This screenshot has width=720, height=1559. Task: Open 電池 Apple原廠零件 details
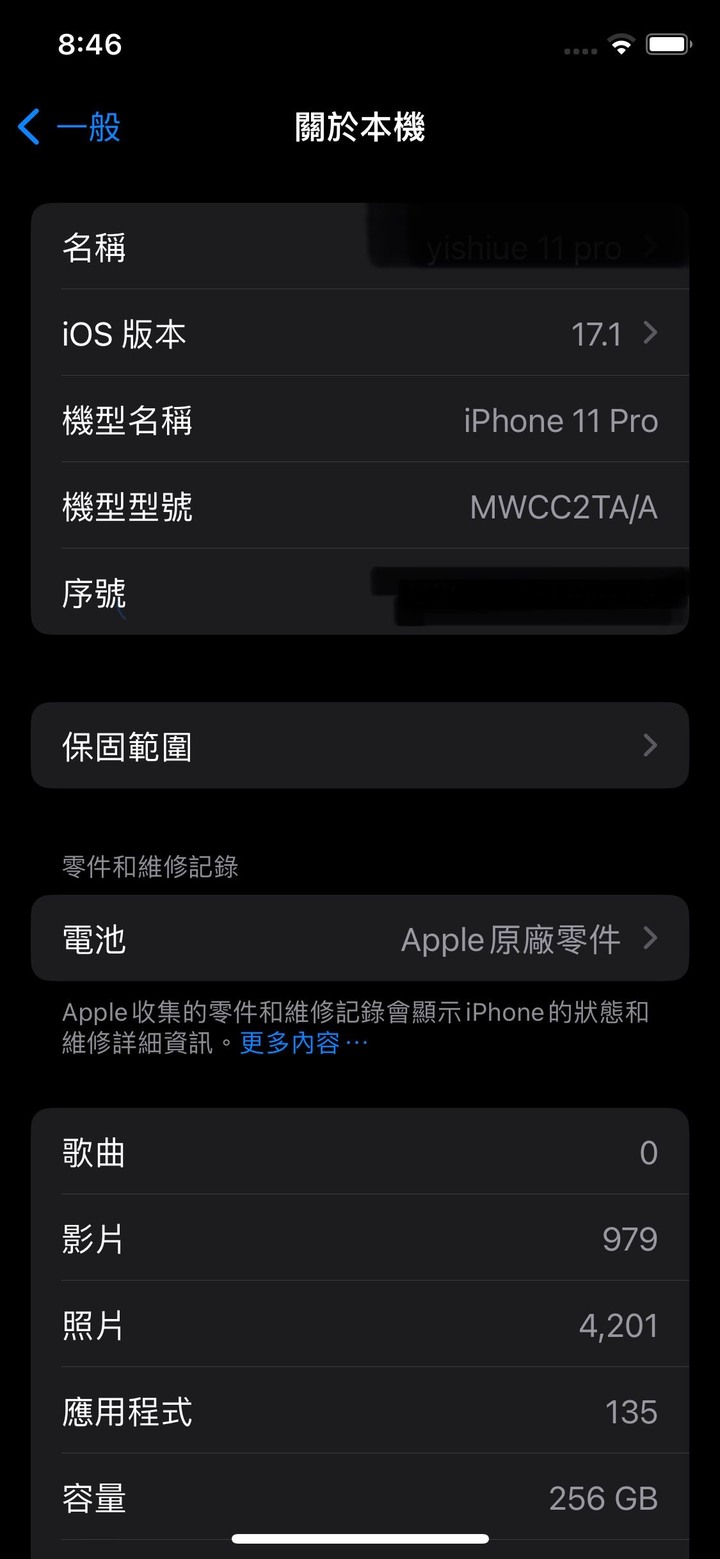[360, 939]
